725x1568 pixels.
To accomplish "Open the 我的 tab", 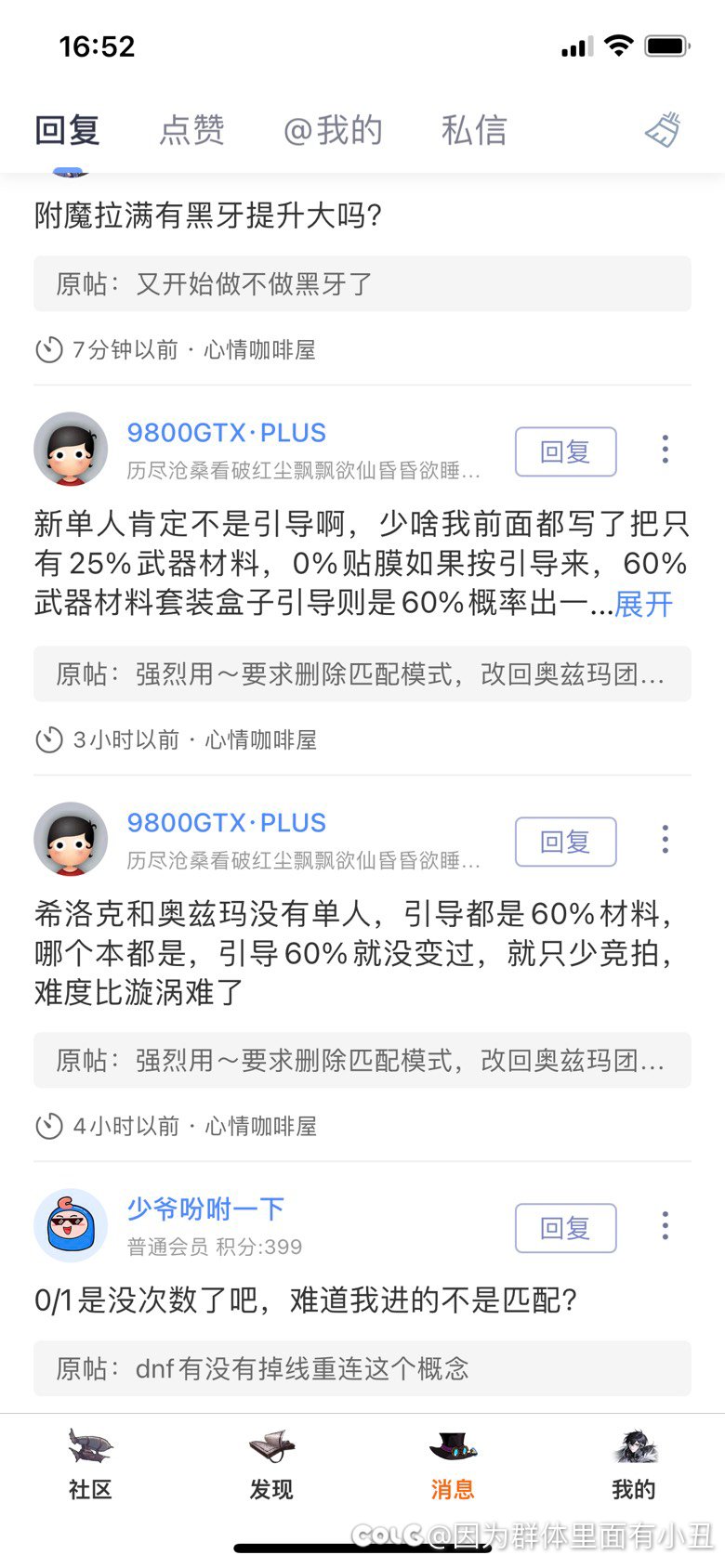I will pos(634,1465).
